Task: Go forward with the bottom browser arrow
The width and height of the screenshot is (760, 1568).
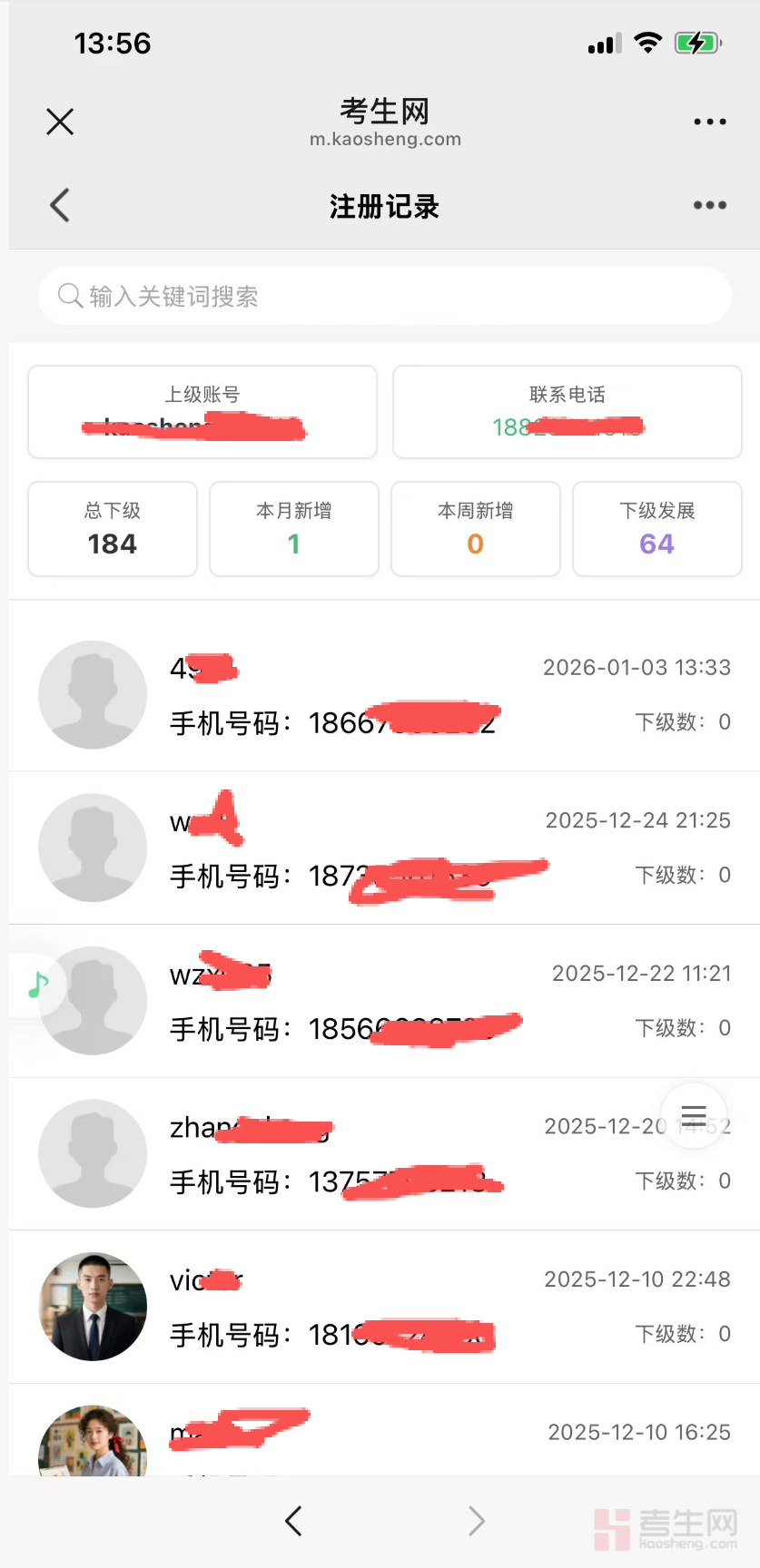Action: coord(476,1521)
